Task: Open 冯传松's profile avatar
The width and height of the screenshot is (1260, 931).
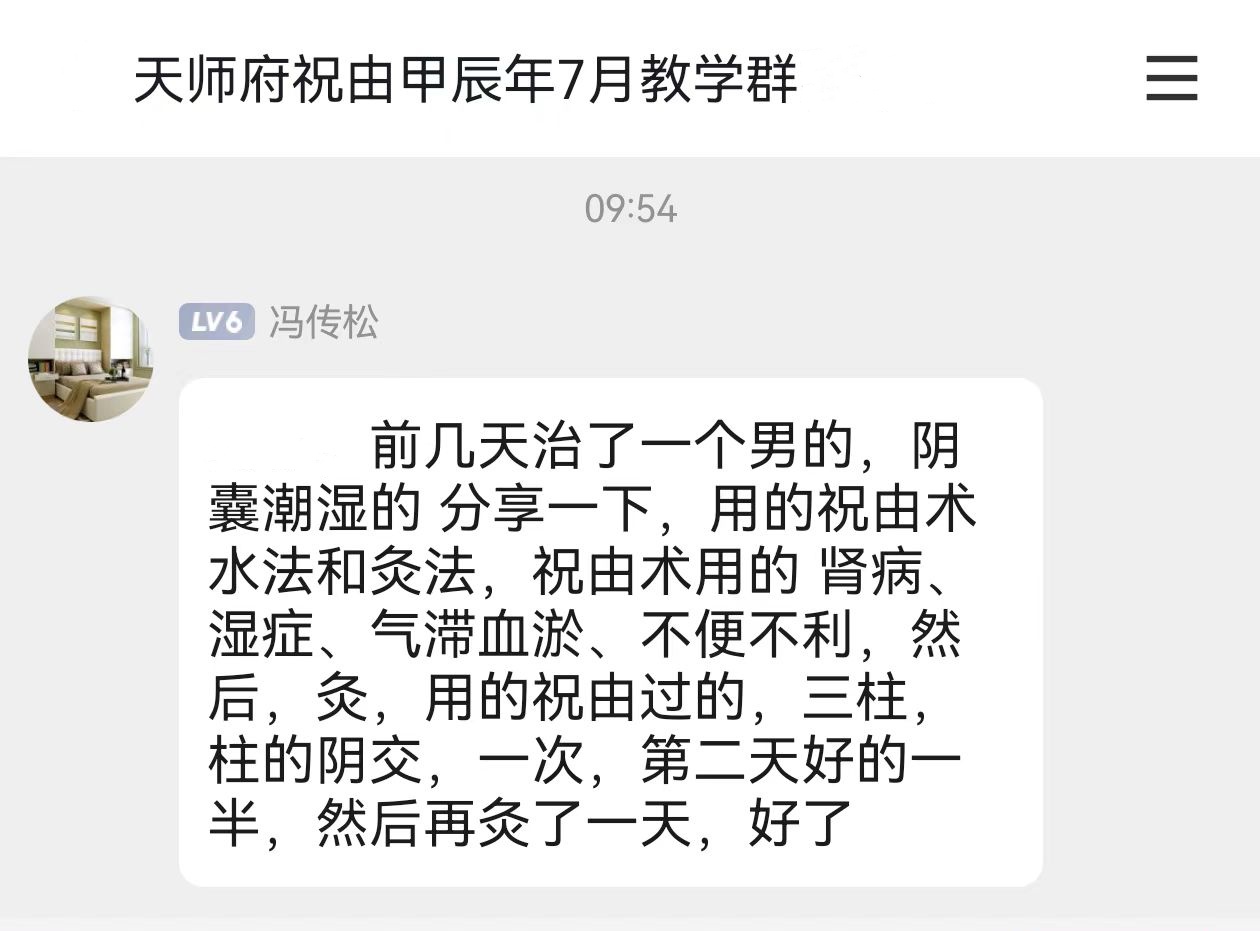Action: click(x=90, y=359)
